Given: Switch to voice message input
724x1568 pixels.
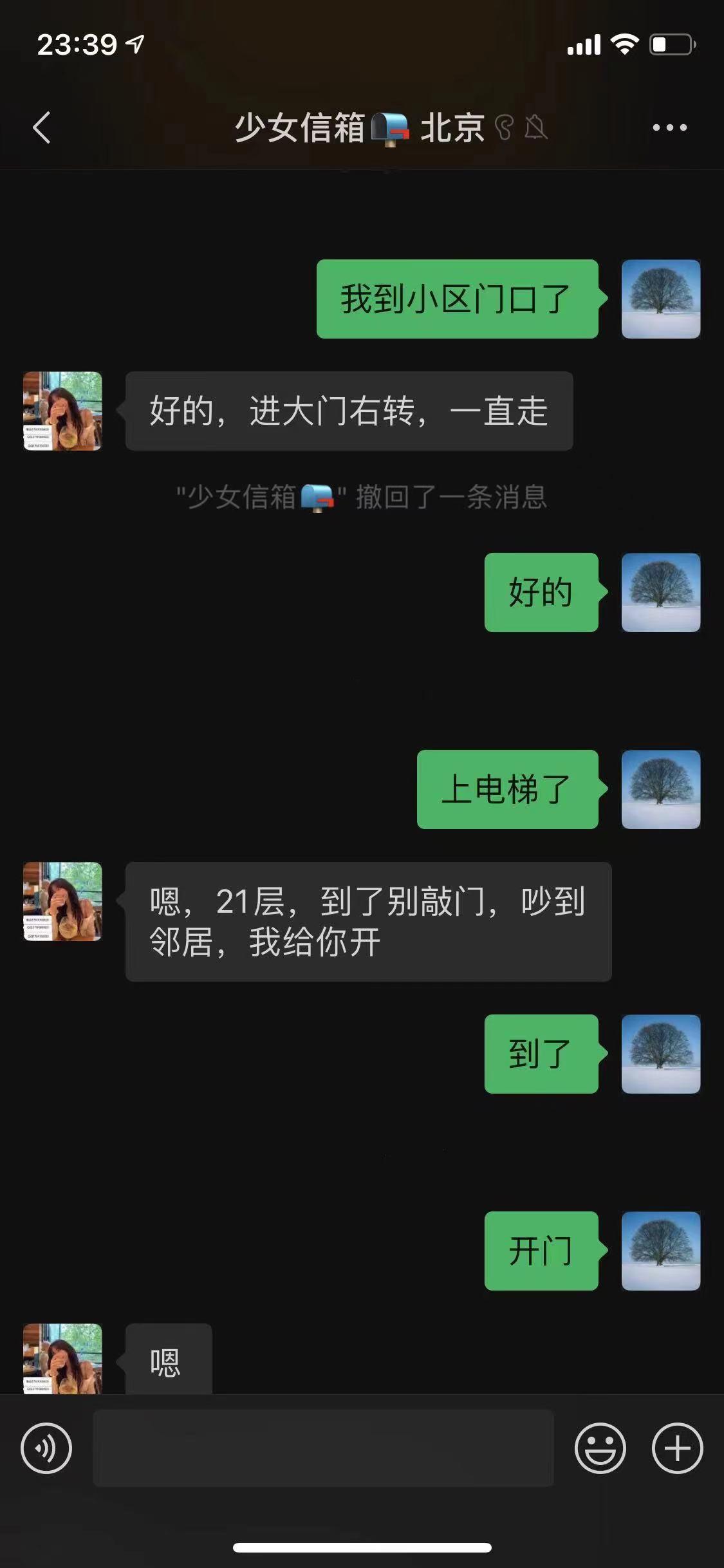Looking at the screenshot, I should (46, 1448).
